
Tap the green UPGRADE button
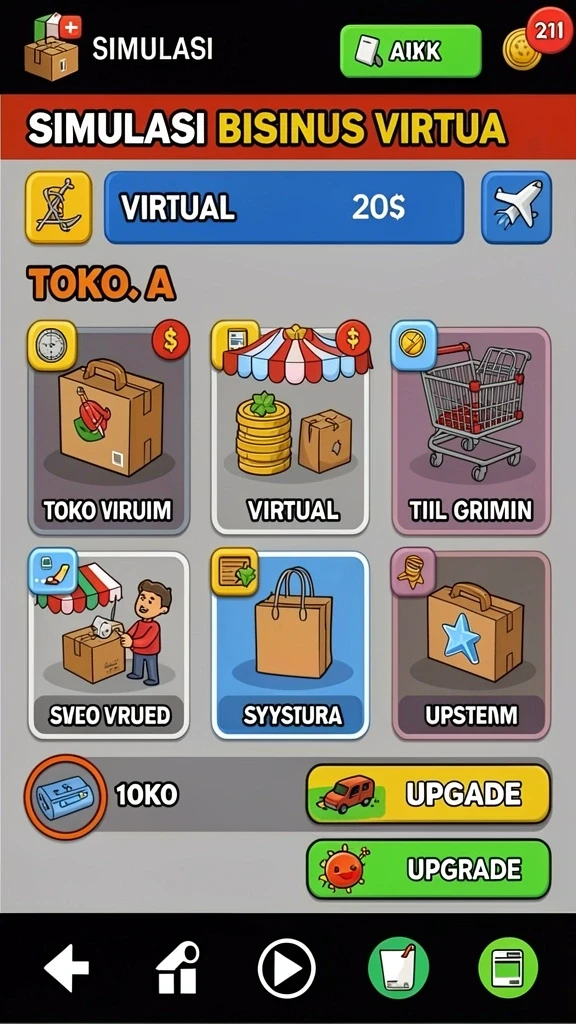pos(428,869)
